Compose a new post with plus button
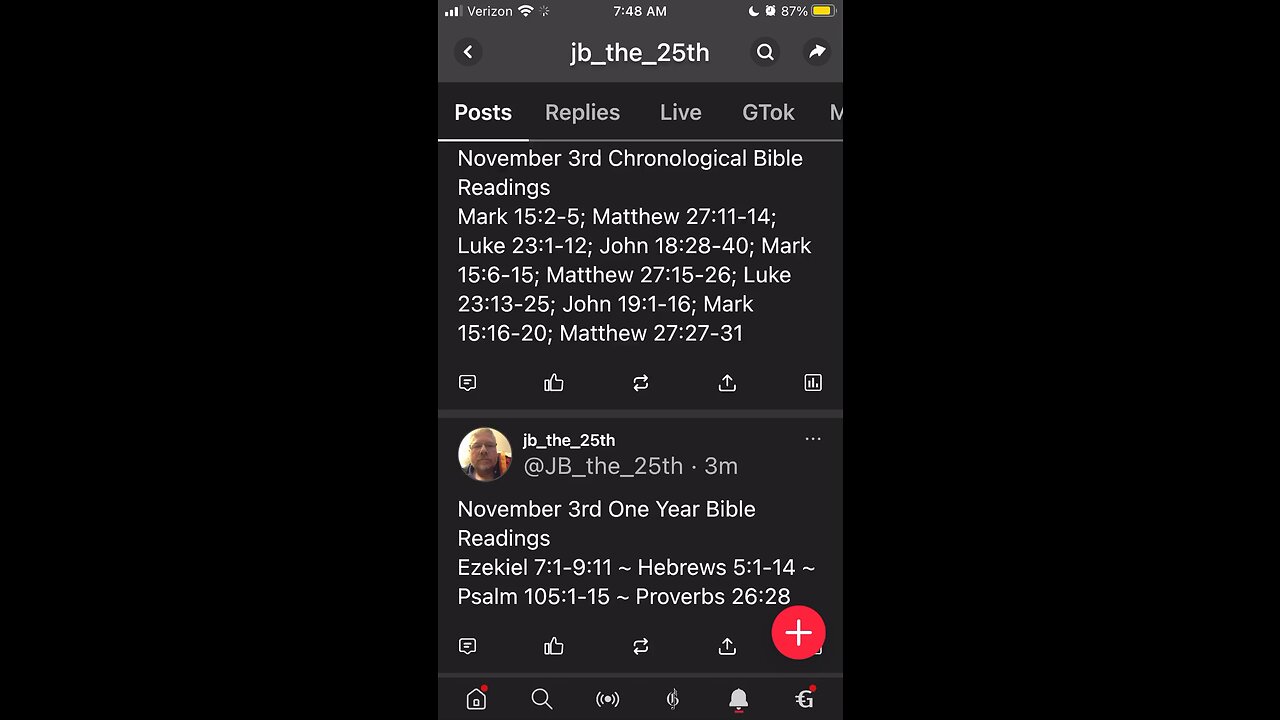Image resolution: width=1280 pixels, height=720 pixels. coord(798,632)
